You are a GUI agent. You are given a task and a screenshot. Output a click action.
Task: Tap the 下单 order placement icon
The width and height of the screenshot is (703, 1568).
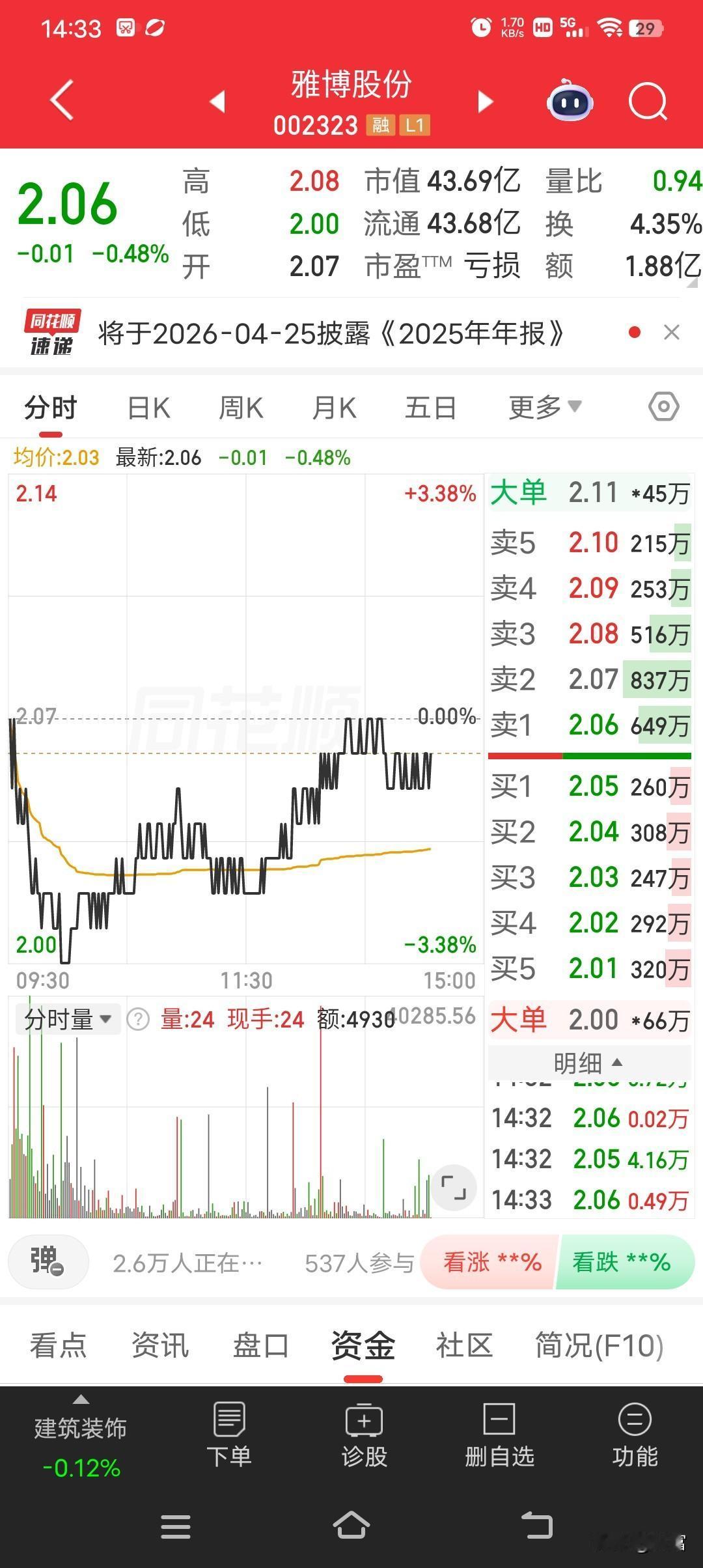pyautogui.click(x=230, y=1429)
